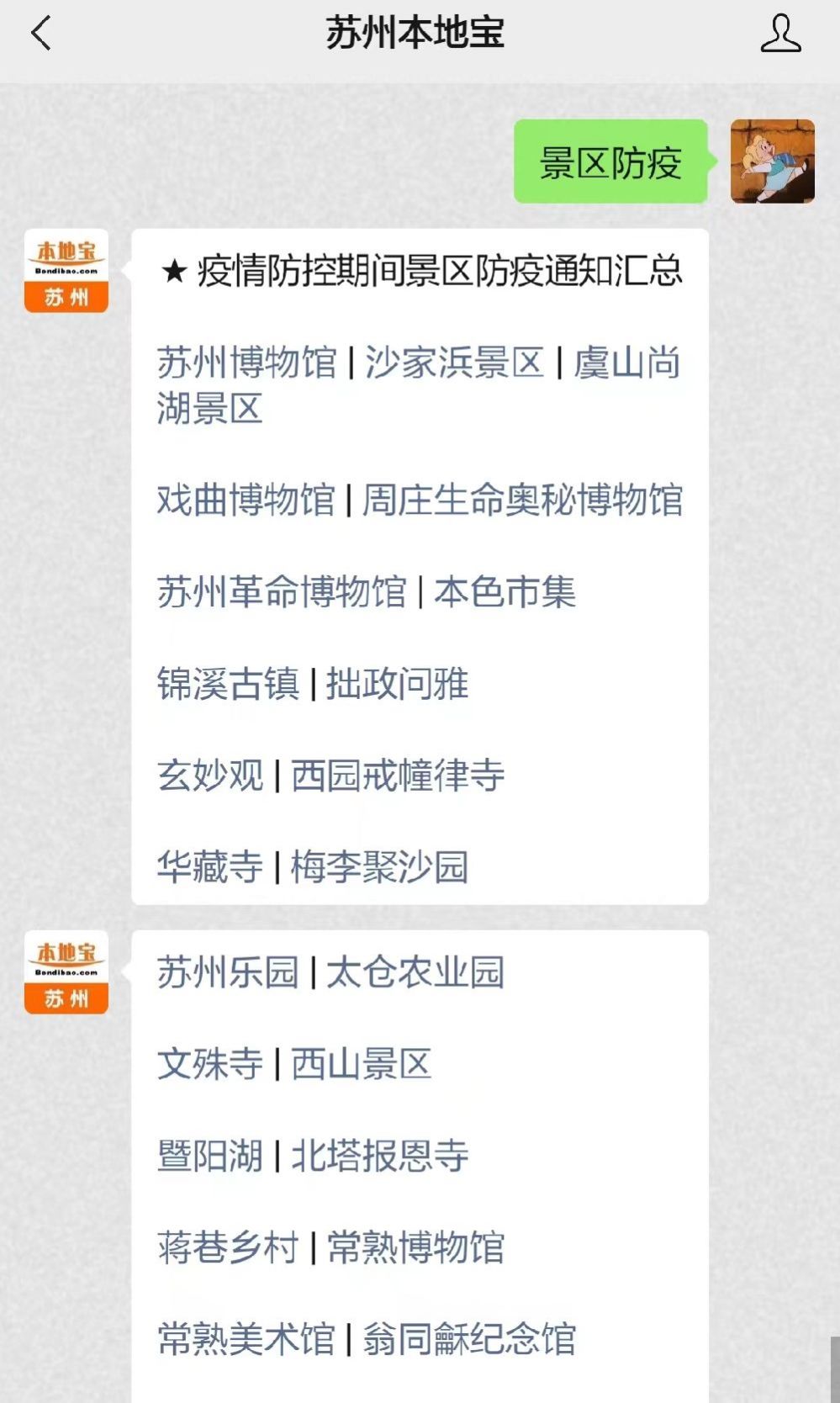
Task: Select the 翁同龢纪念馆 link
Action: 469,1339
